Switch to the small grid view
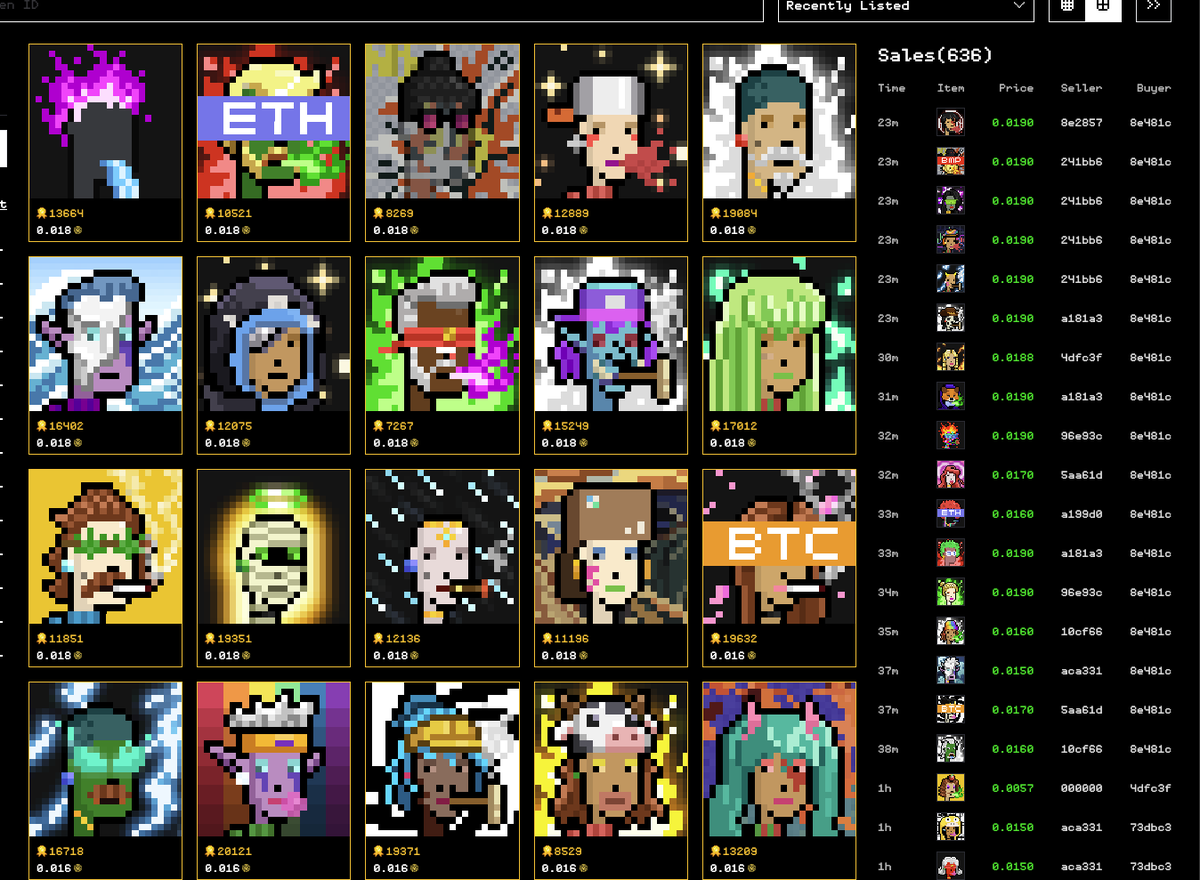This screenshot has width=1200, height=880. pos(1067,6)
